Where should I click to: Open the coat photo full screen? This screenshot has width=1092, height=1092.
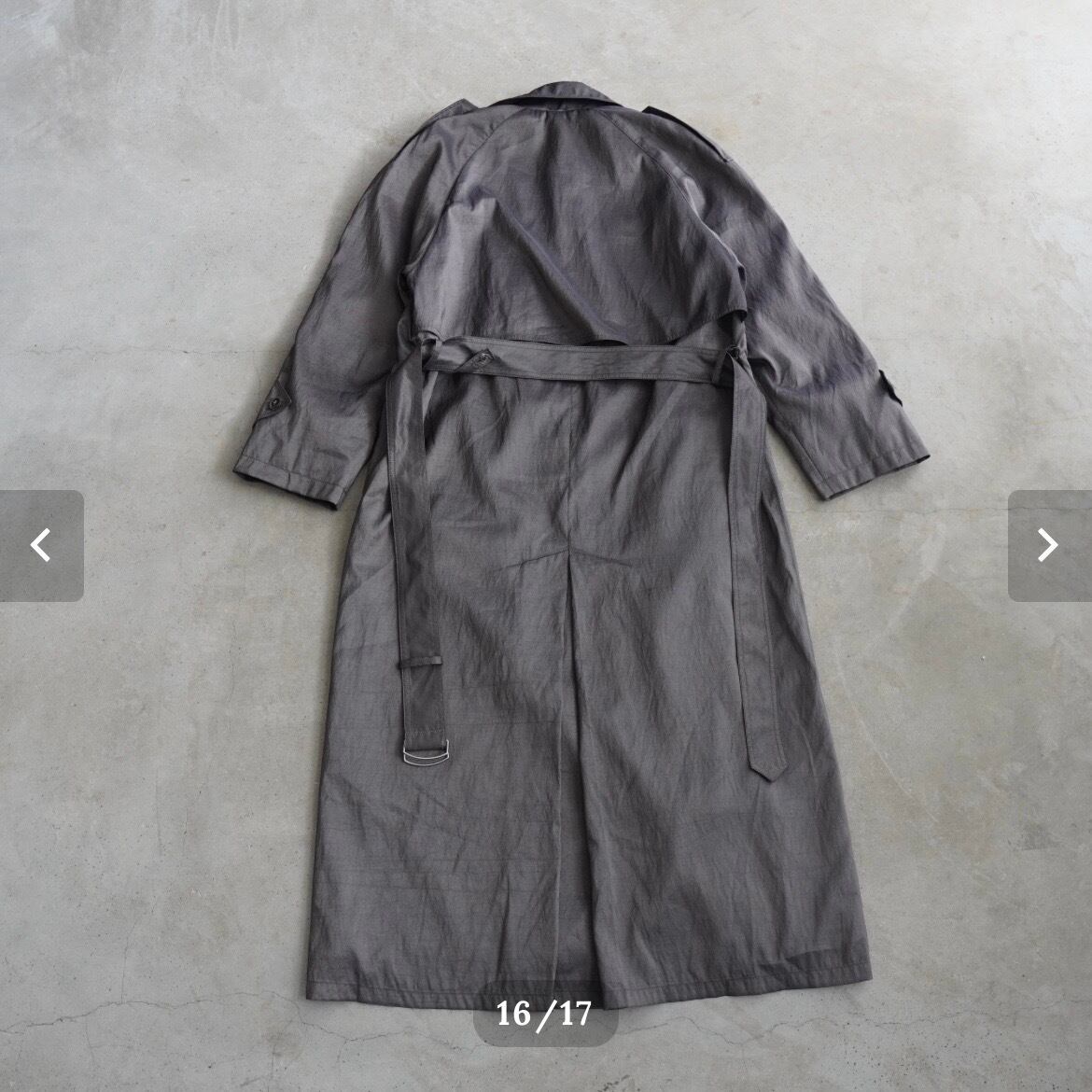(x=546, y=546)
